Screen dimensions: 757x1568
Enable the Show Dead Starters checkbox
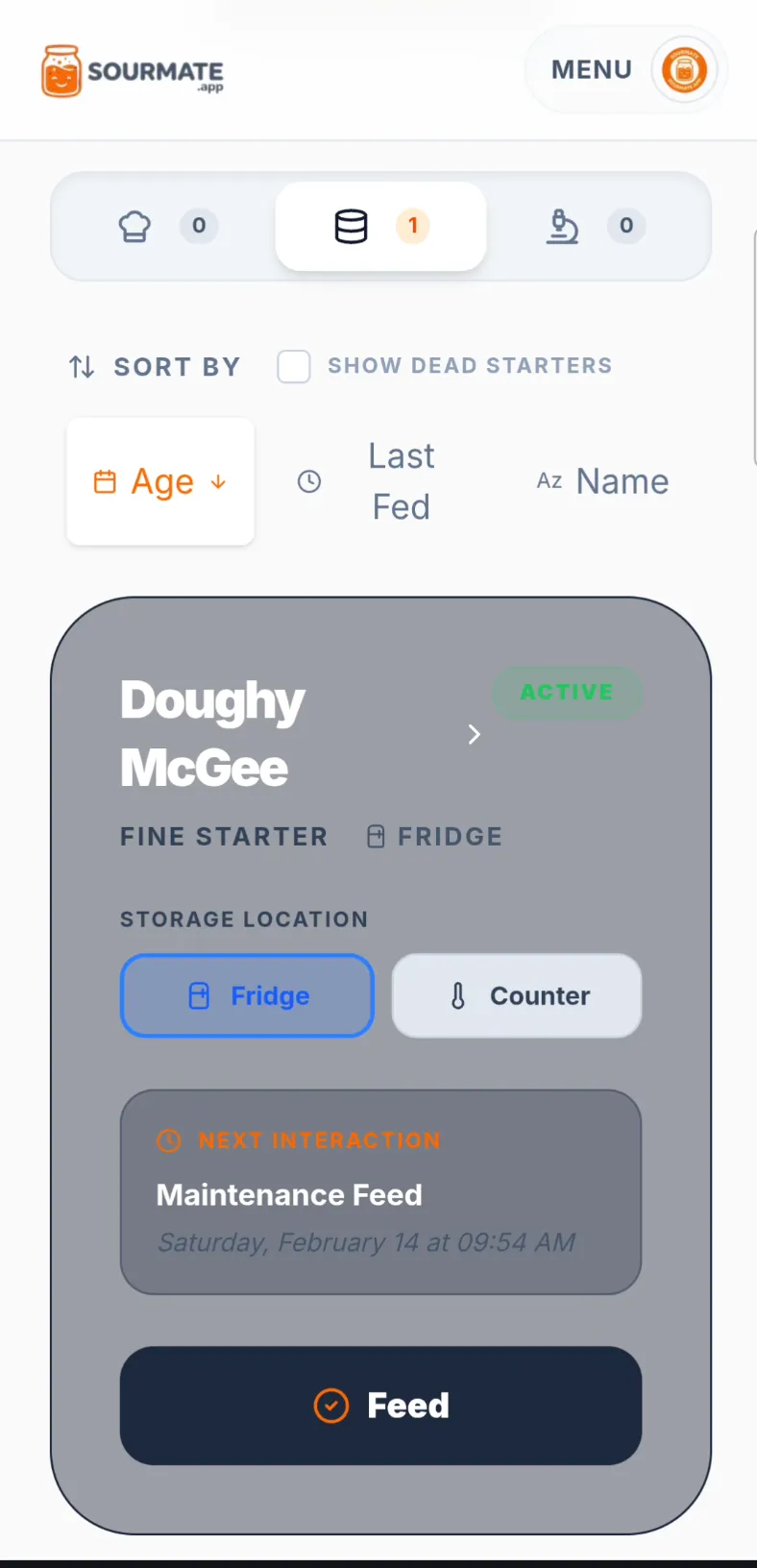click(294, 366)
